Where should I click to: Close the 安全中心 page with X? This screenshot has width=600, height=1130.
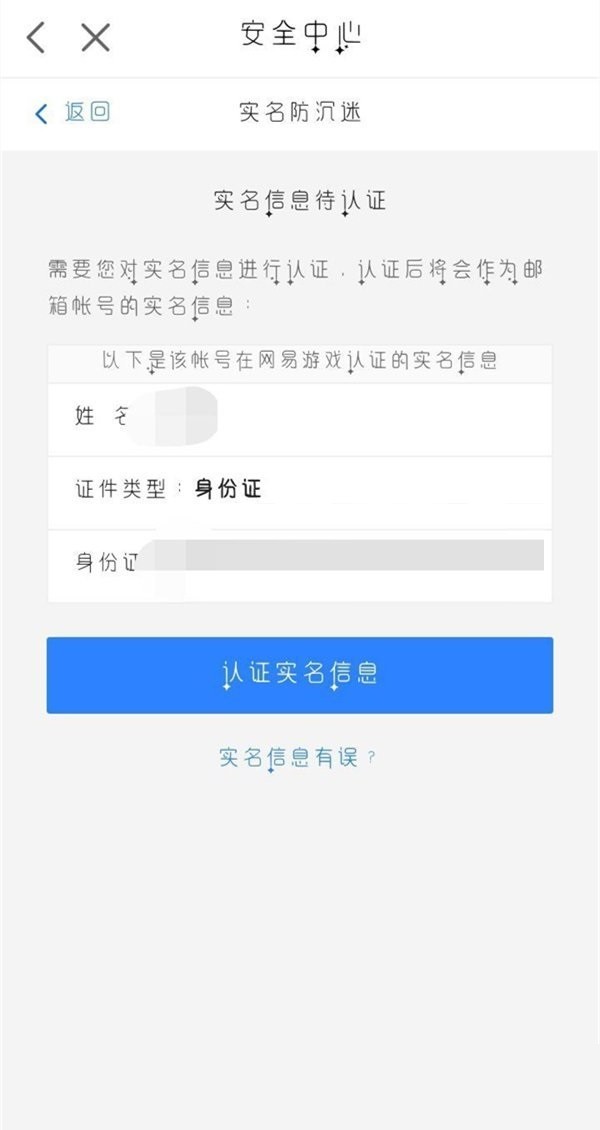95,38
